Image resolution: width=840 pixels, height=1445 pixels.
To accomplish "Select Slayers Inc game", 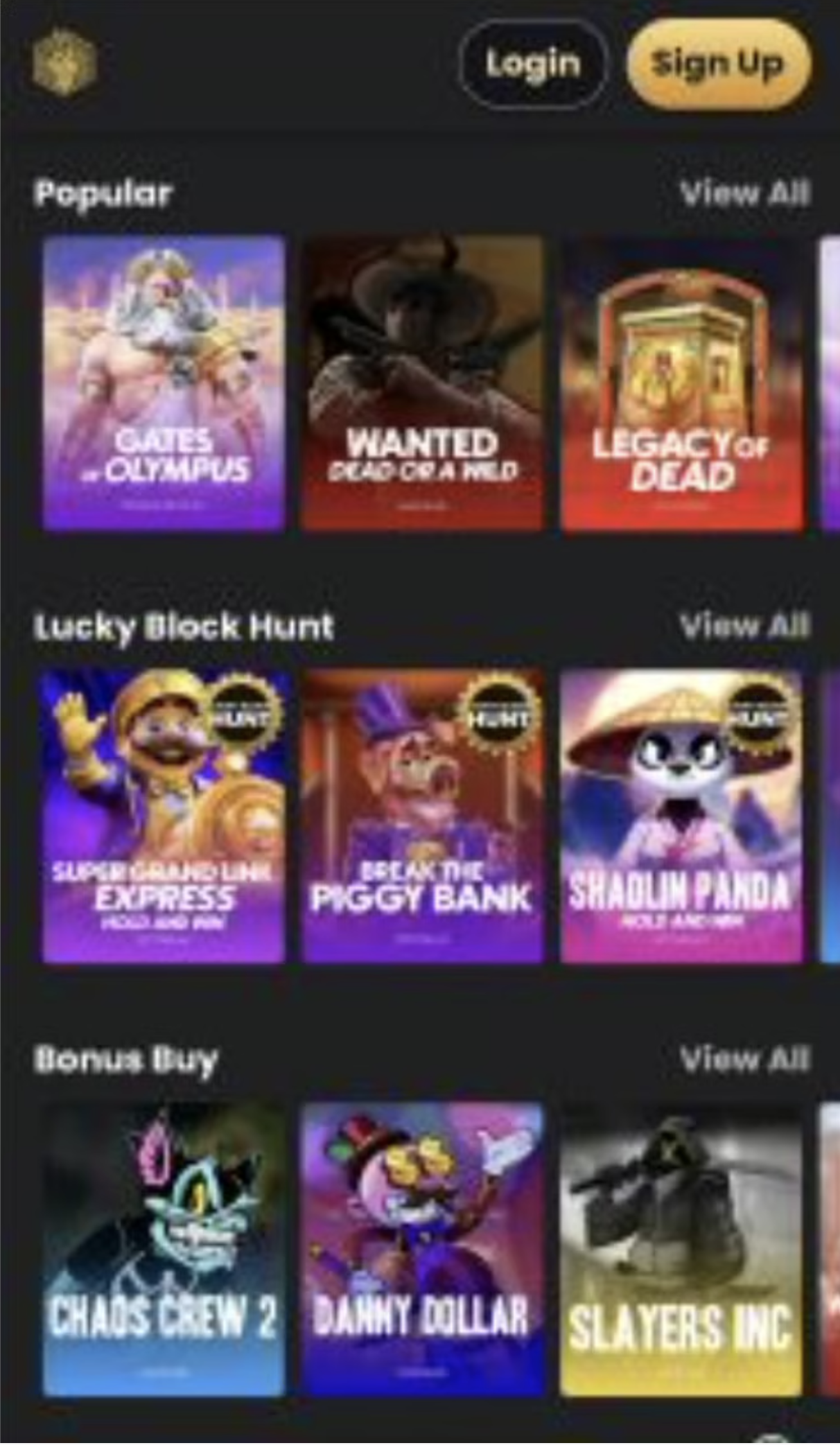I will [x=681, y=1249].
